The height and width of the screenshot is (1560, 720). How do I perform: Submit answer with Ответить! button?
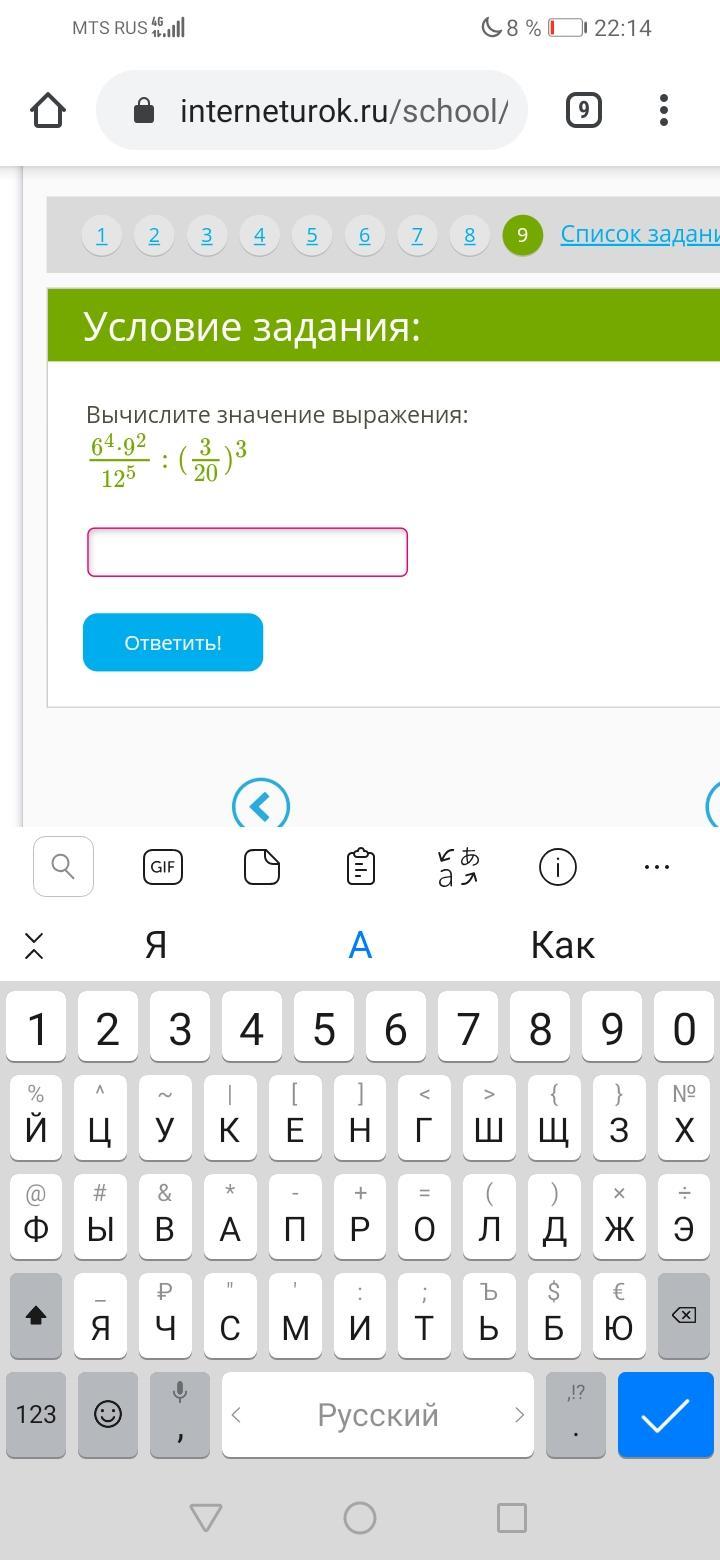pyautogui.click(x=173, y=642)
